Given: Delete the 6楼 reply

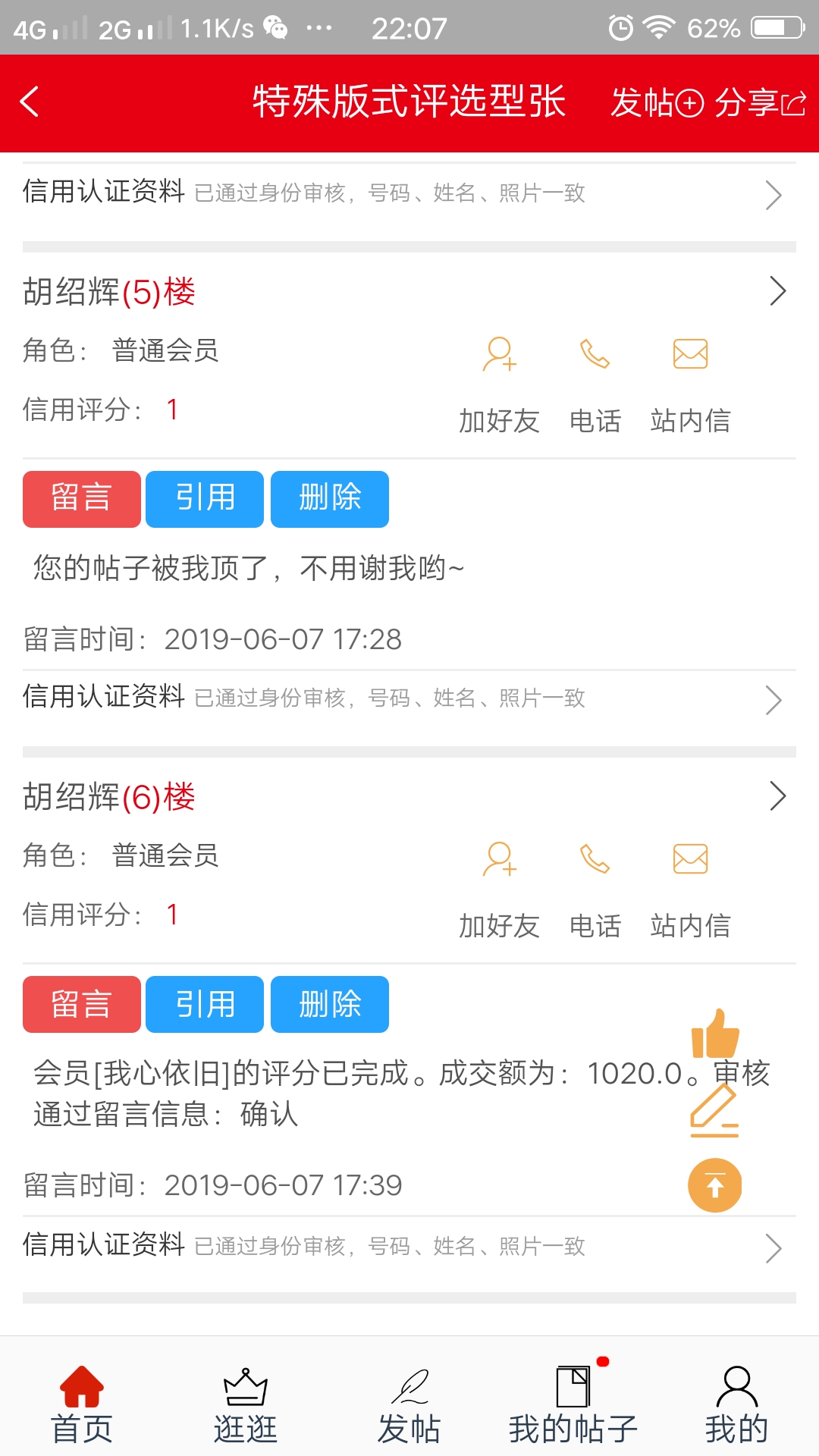Looking at the screenshot, I should pos(330,1004).
